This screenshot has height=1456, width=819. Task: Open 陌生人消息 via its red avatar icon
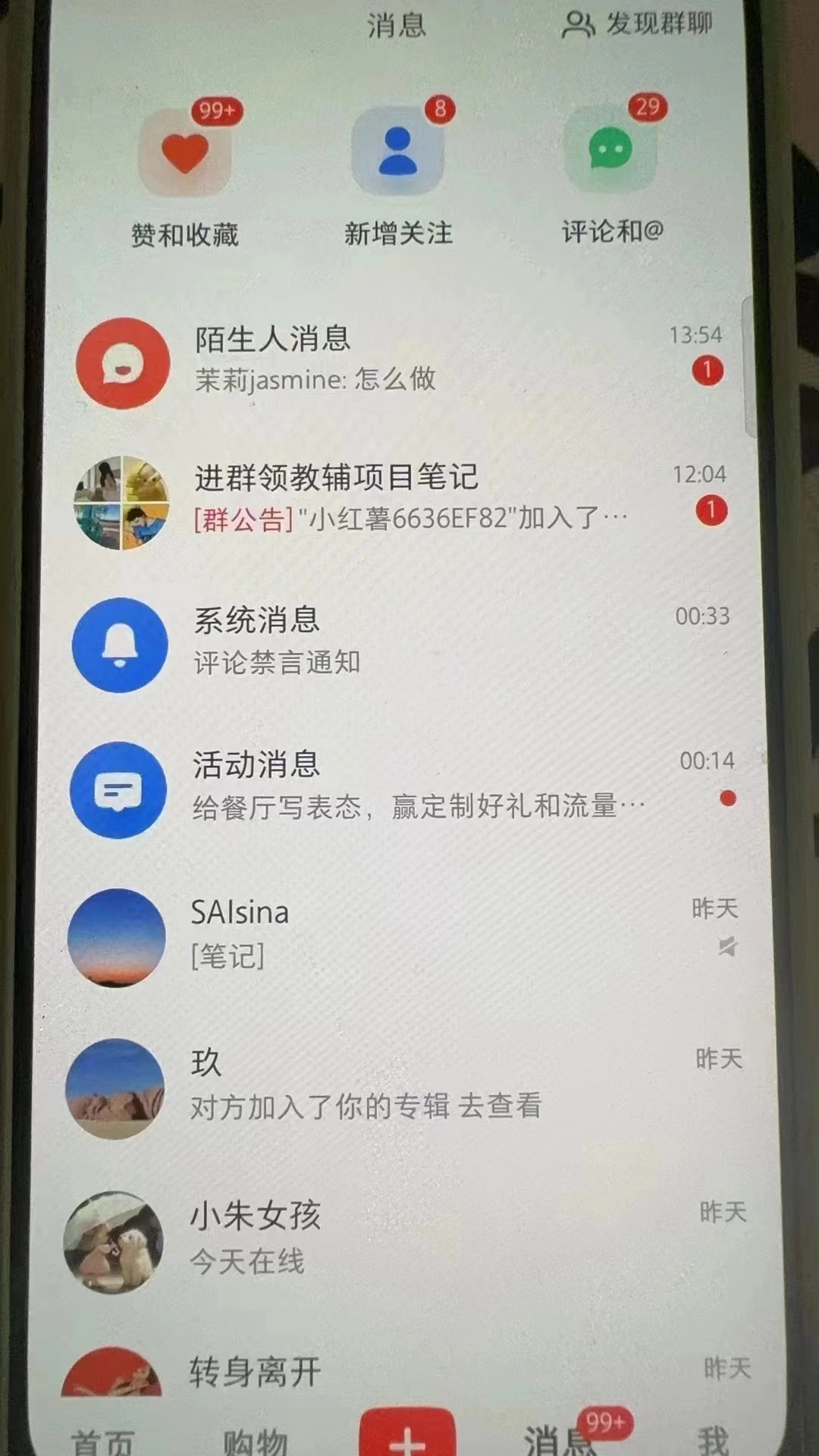[x=121, y=364]
